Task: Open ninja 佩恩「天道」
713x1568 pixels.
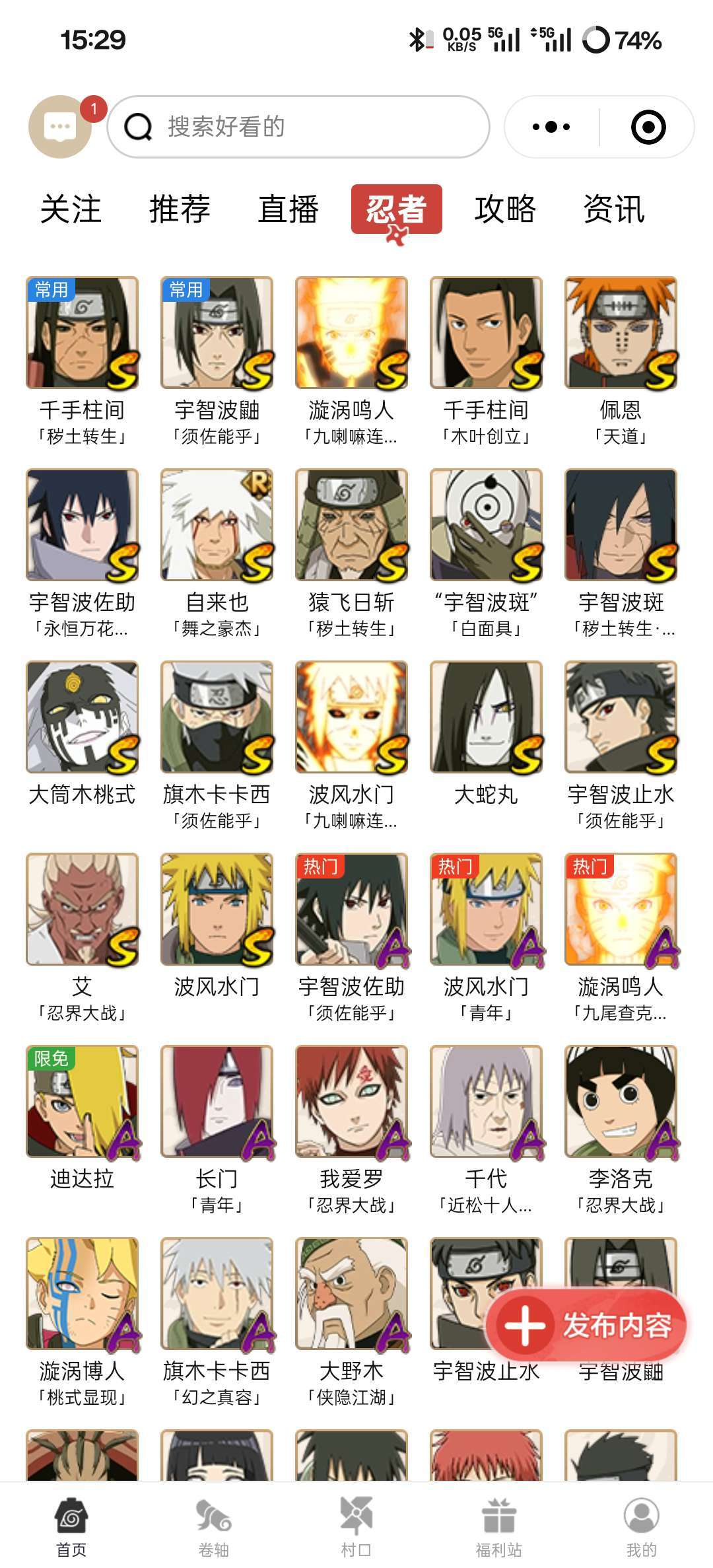Action: pos(621,333)
